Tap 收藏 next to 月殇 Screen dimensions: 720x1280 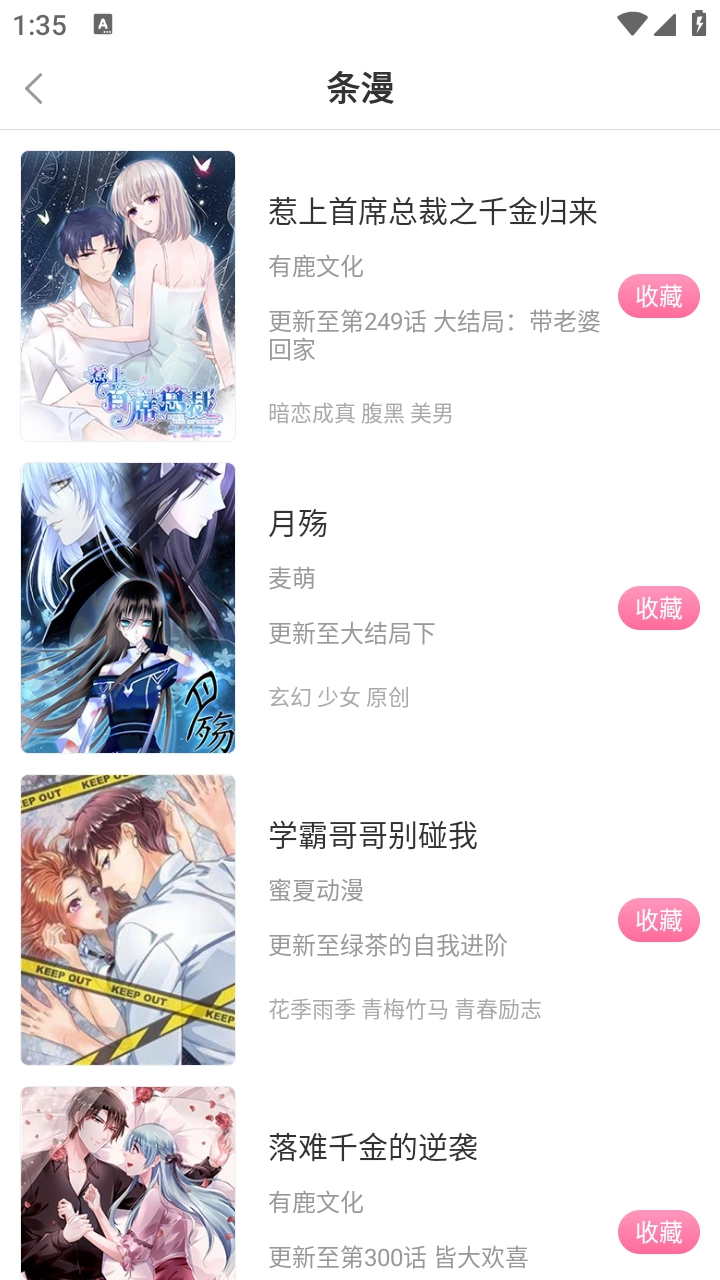coord(658,608)
